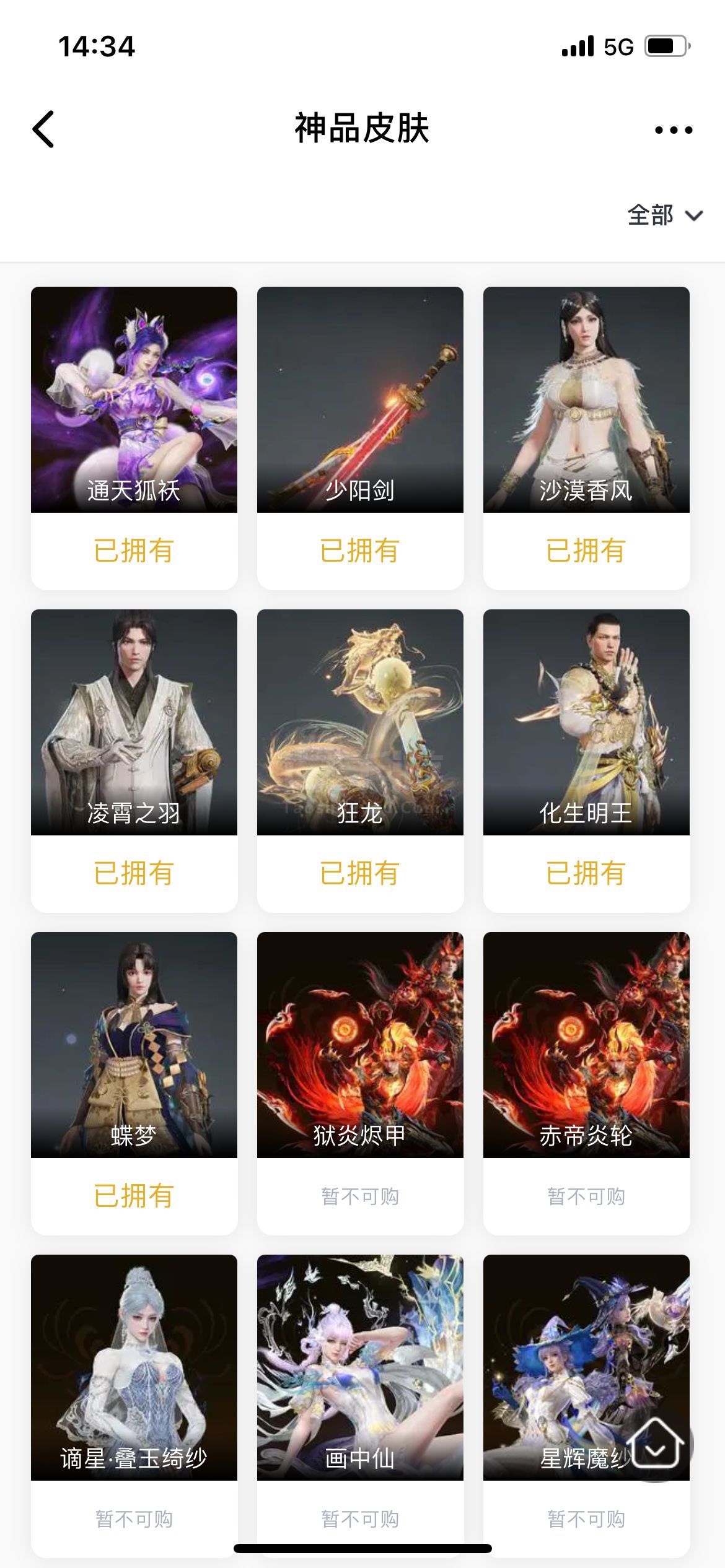Open the three-dot overflow menu

tap(674, 130)
